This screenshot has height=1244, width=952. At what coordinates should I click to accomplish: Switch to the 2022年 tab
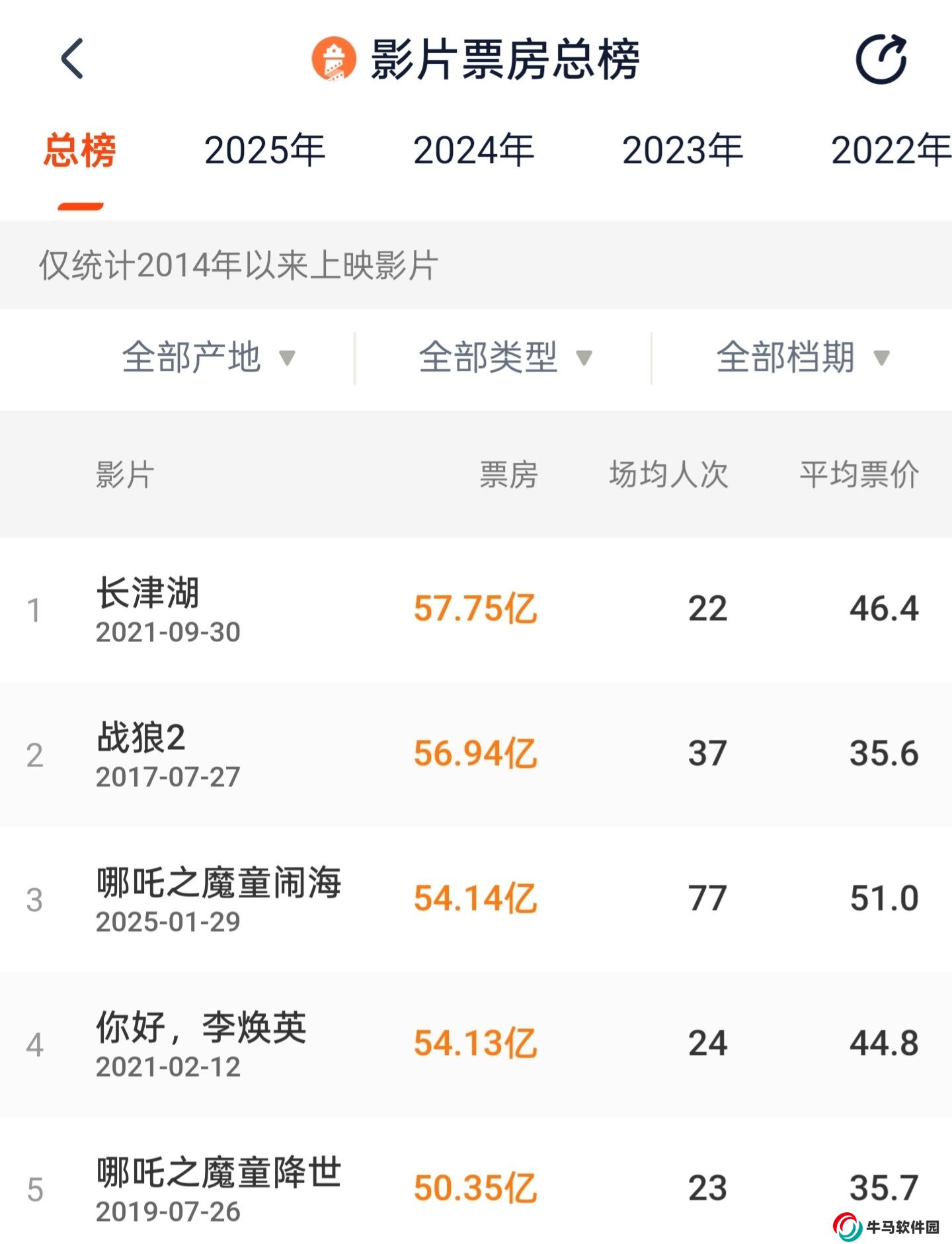click(x=890, y=151)
